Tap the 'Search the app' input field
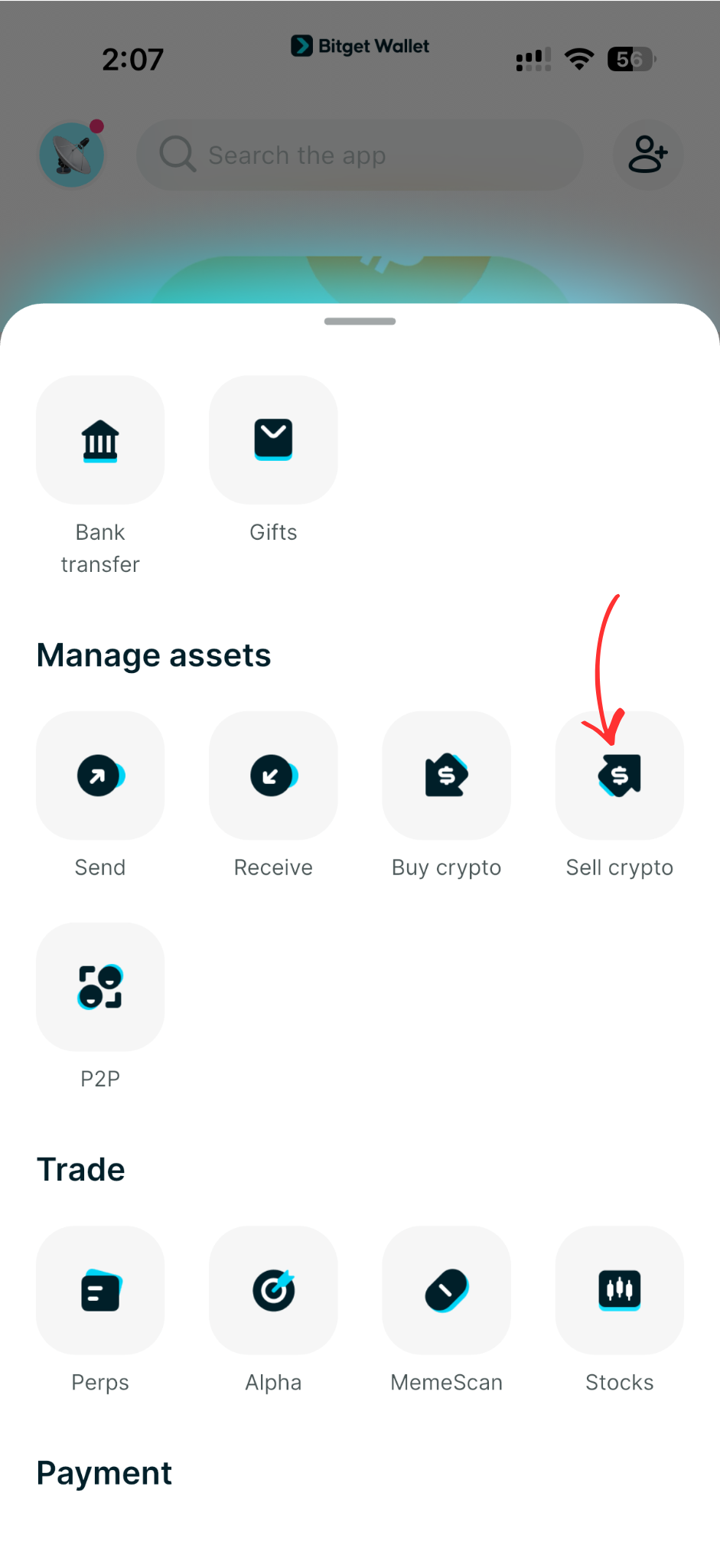 click(360, 155)
